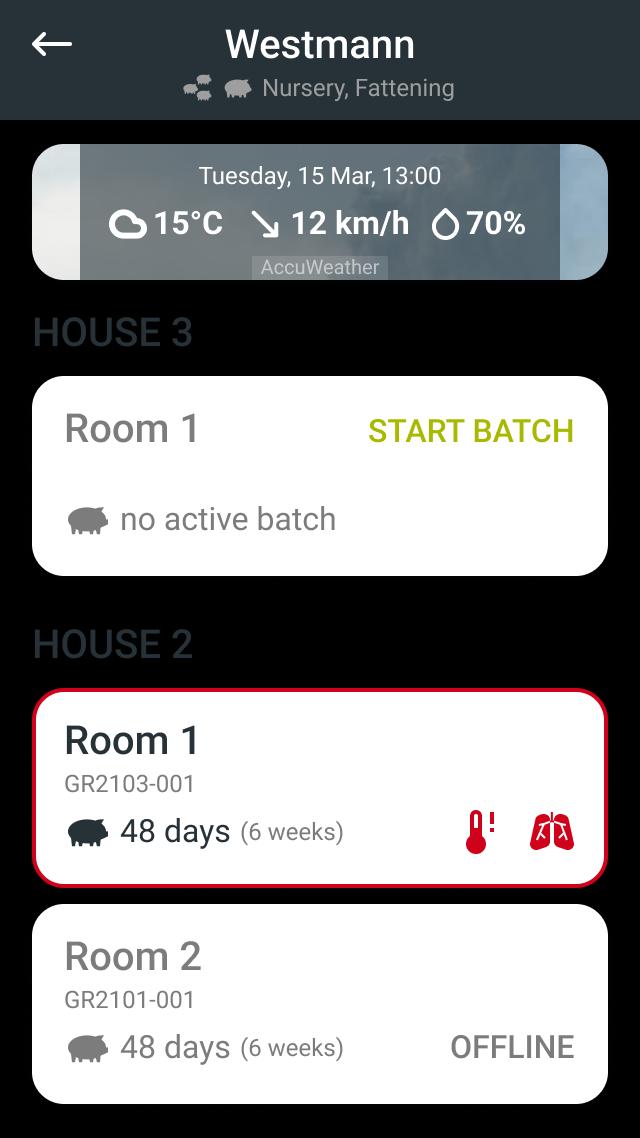Start a batch in House 3 Room 1
Viewport: 640px width, 1138px height.
click(x=471, y=431)
